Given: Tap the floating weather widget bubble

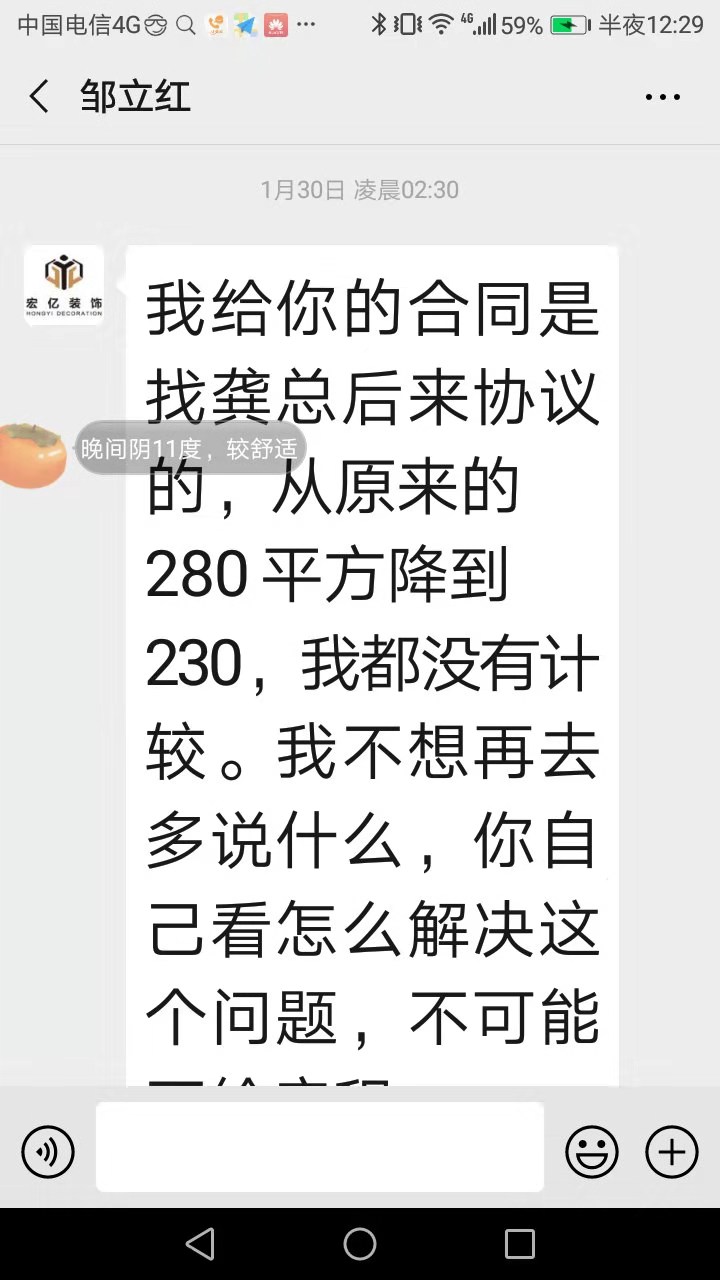Looking at the screenshot, I should (190, 450).
